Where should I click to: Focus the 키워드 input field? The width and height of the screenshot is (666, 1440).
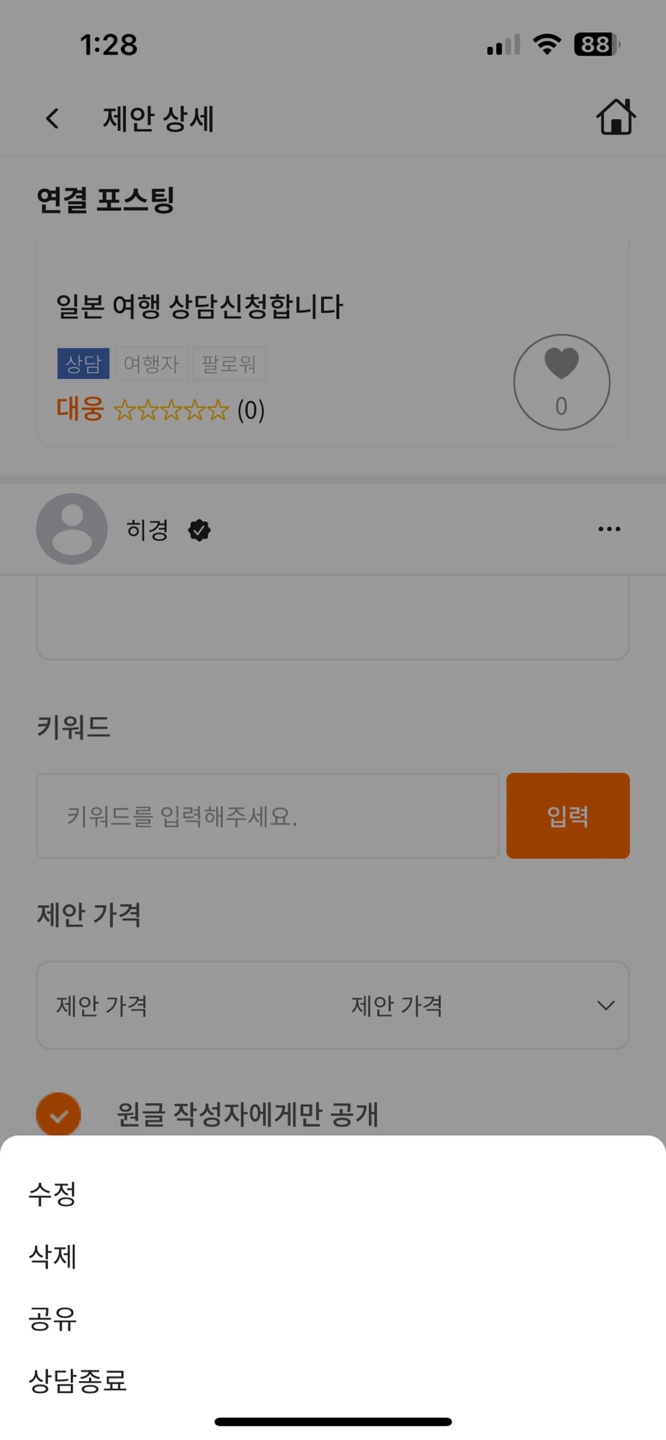pos(267,816)
